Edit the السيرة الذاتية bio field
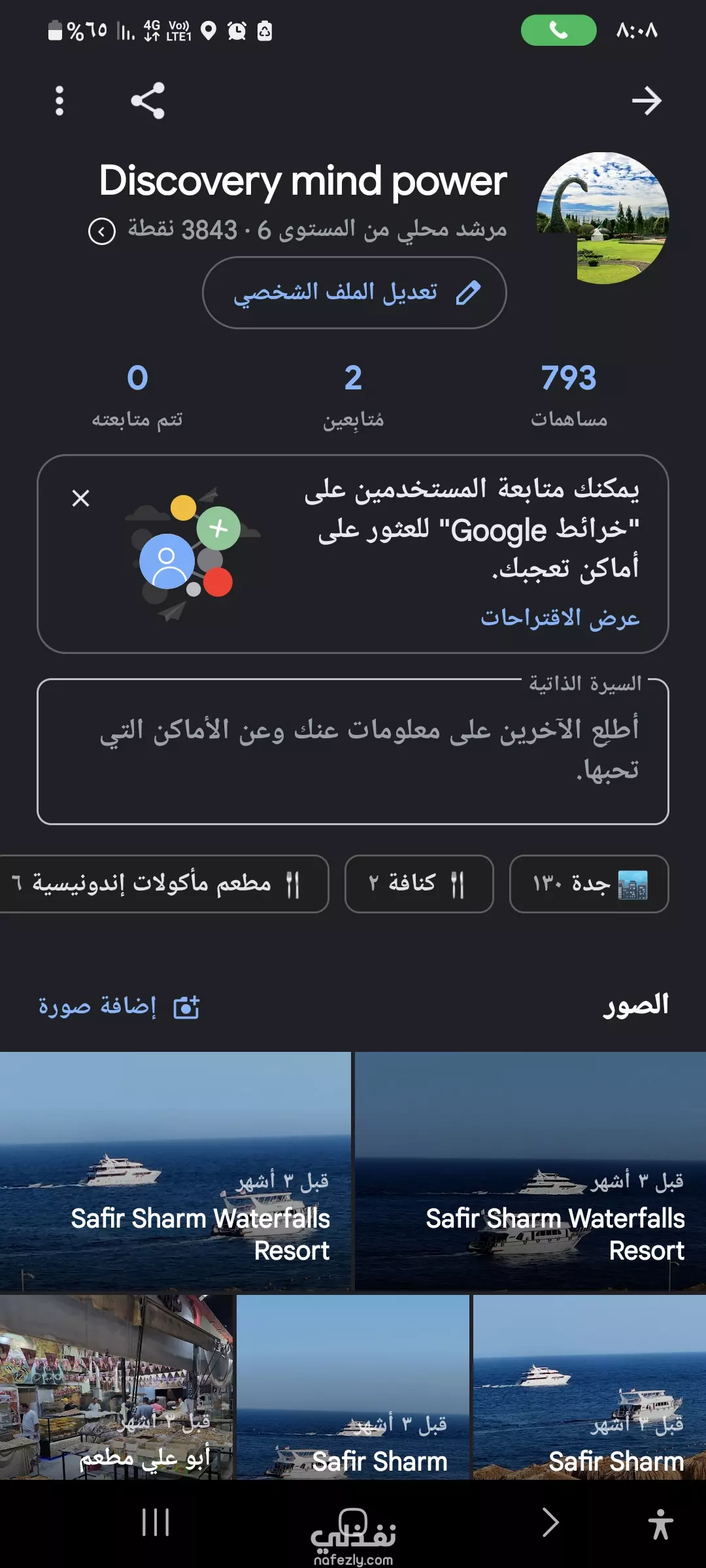706x1568 pixels. (353, 751)
